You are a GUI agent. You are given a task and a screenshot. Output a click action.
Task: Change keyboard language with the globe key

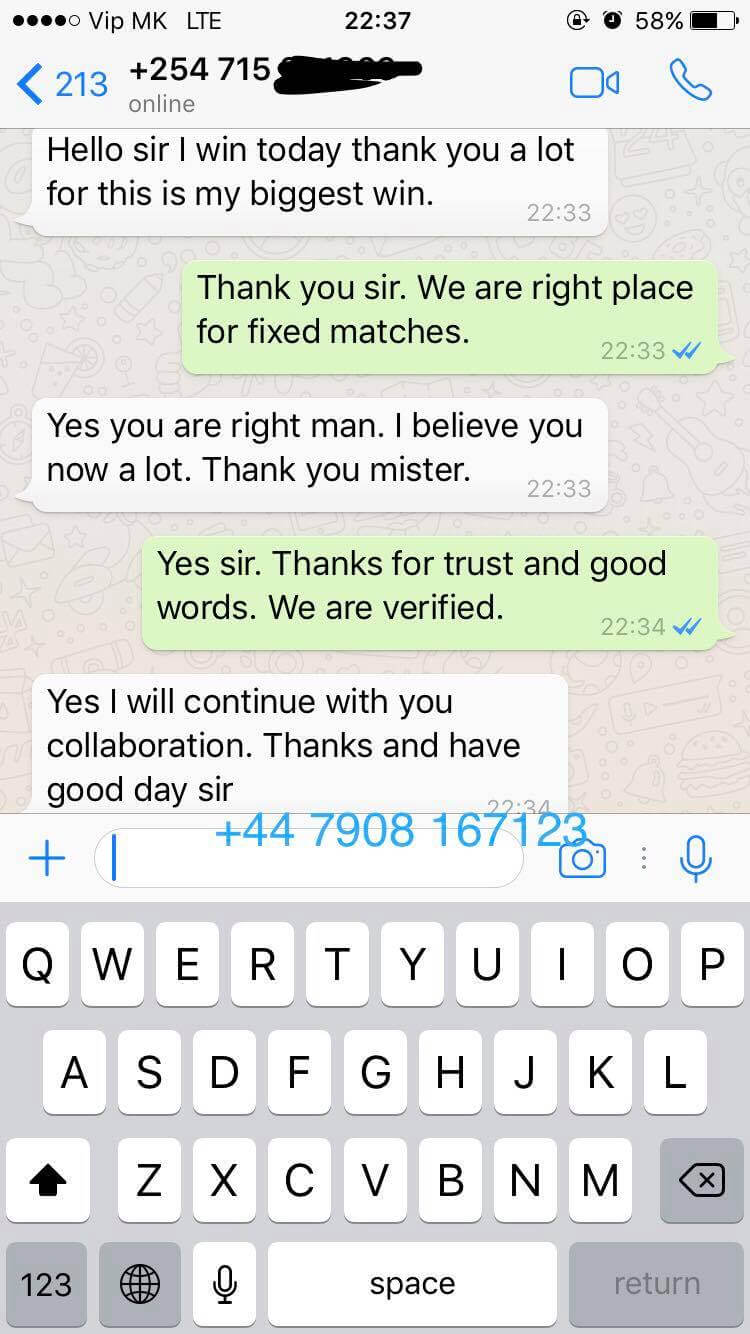pyautogui.click(x=140, y=1284)
